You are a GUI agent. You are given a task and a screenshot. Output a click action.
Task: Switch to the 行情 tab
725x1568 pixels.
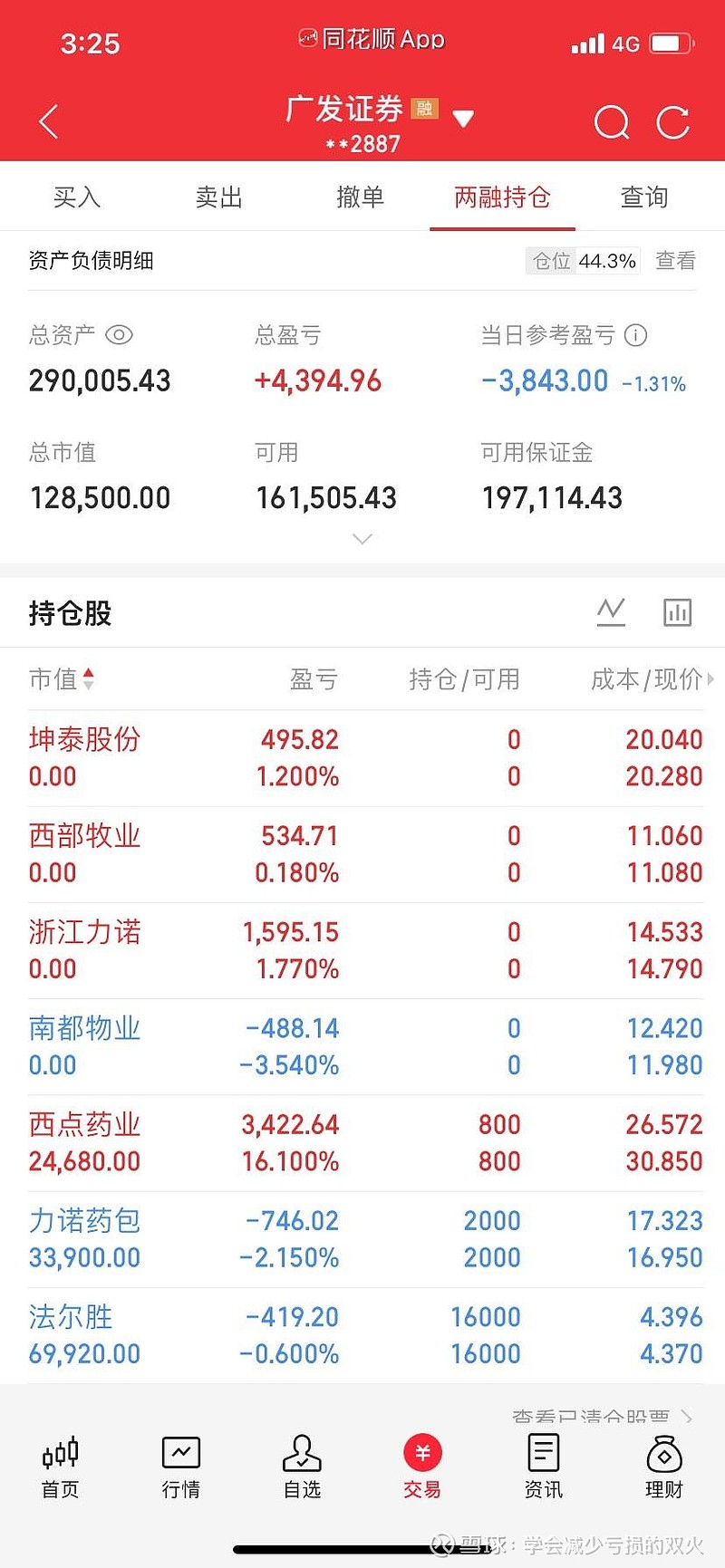(x=181, y=1467)
